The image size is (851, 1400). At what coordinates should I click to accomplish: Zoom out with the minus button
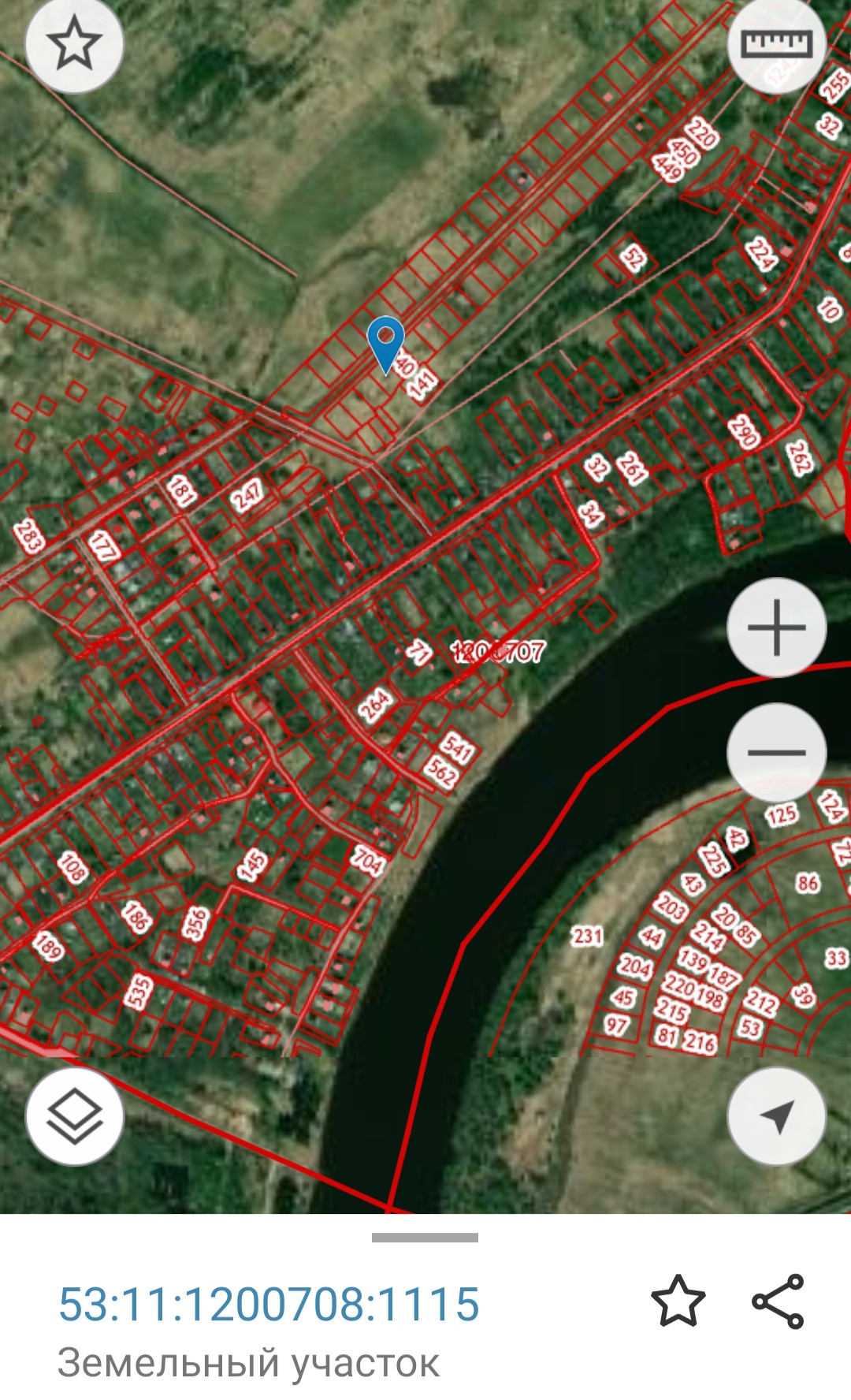coord(776,752)
